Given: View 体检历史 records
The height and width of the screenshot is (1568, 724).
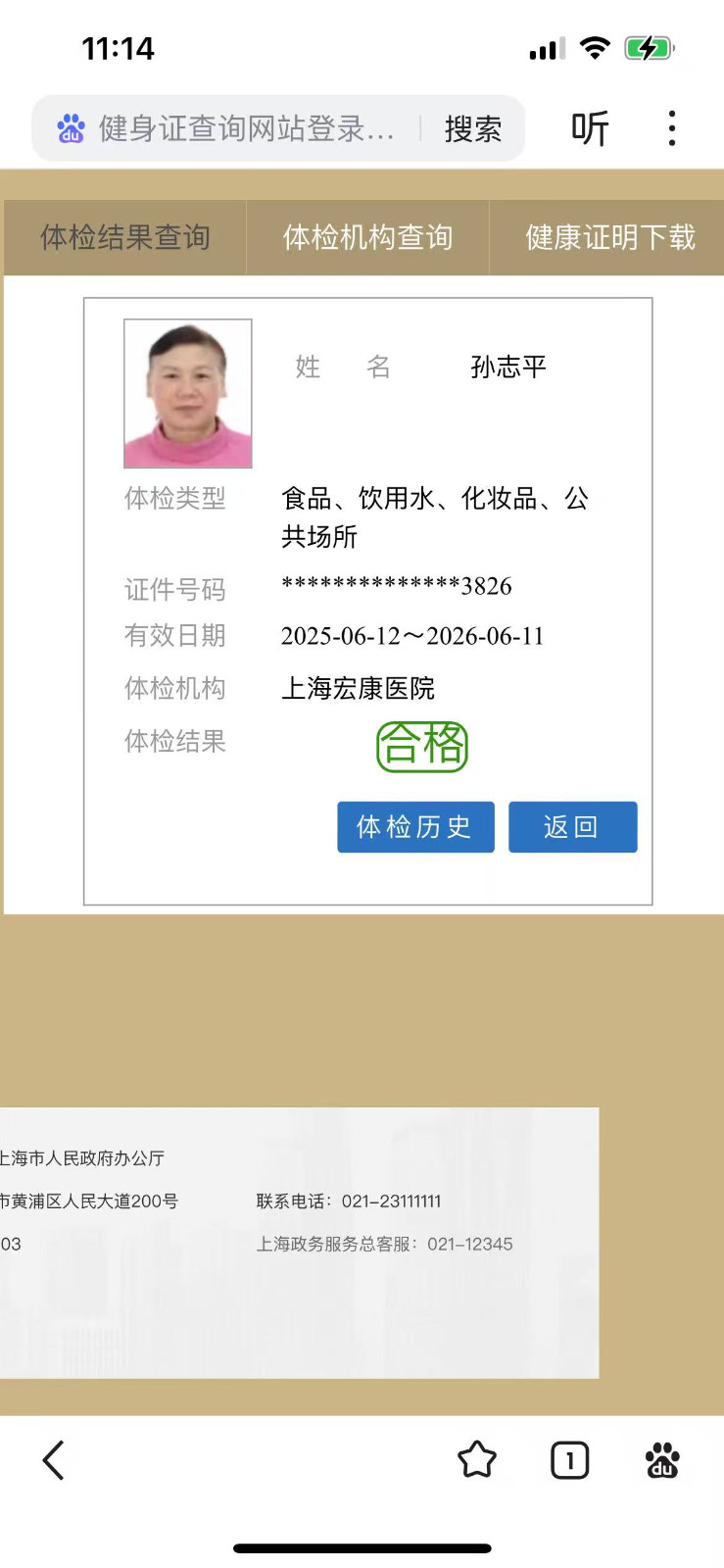Looking at the screenshot, I should [x=415, y=827].
